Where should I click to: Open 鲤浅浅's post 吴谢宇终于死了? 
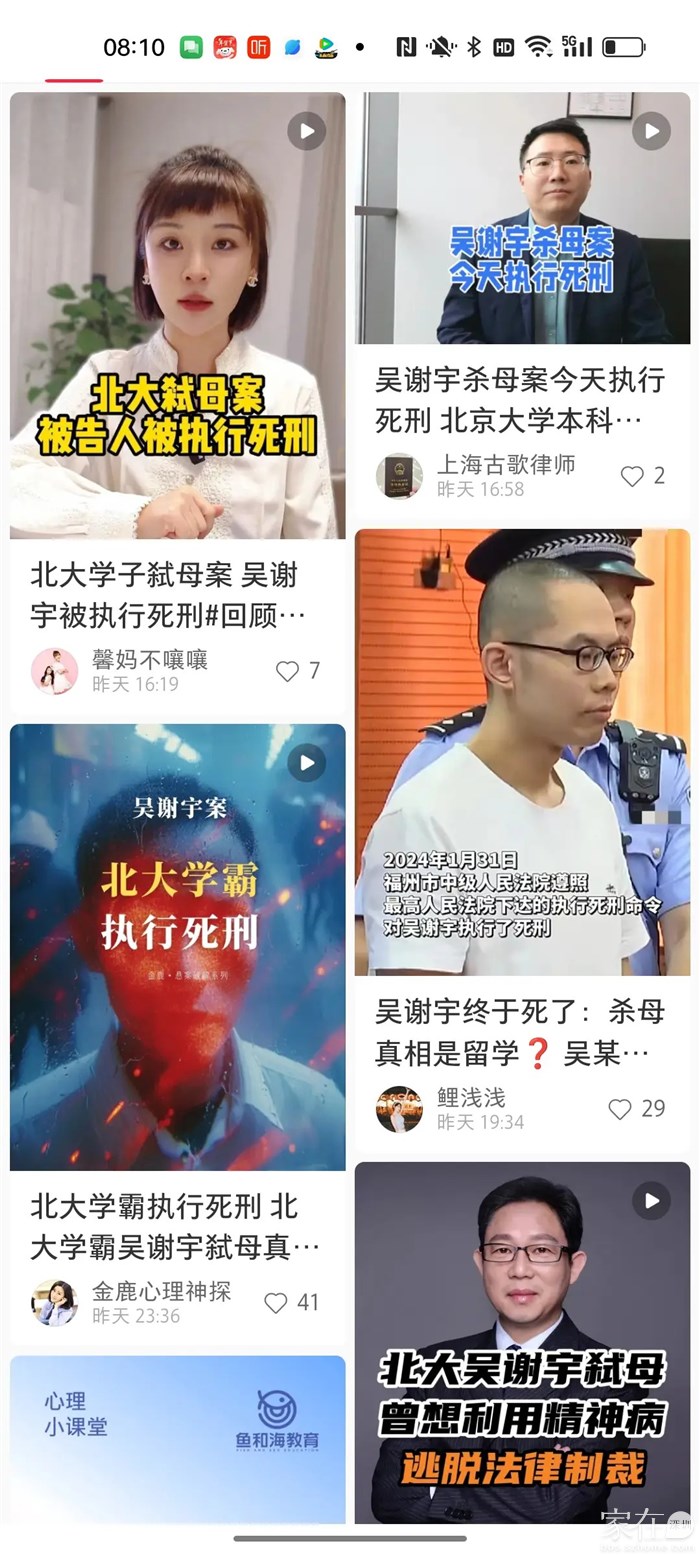coord(522,751)
